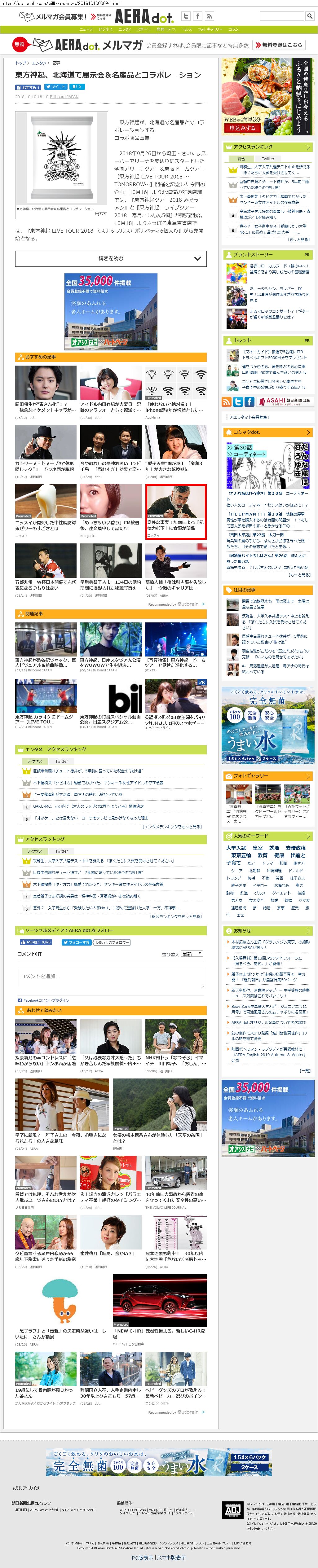This screenshot has height=1568, width=318.
Task: Switch access ranking to the Twitter tab
Action: pyautogui.click(x=268, y=158)
